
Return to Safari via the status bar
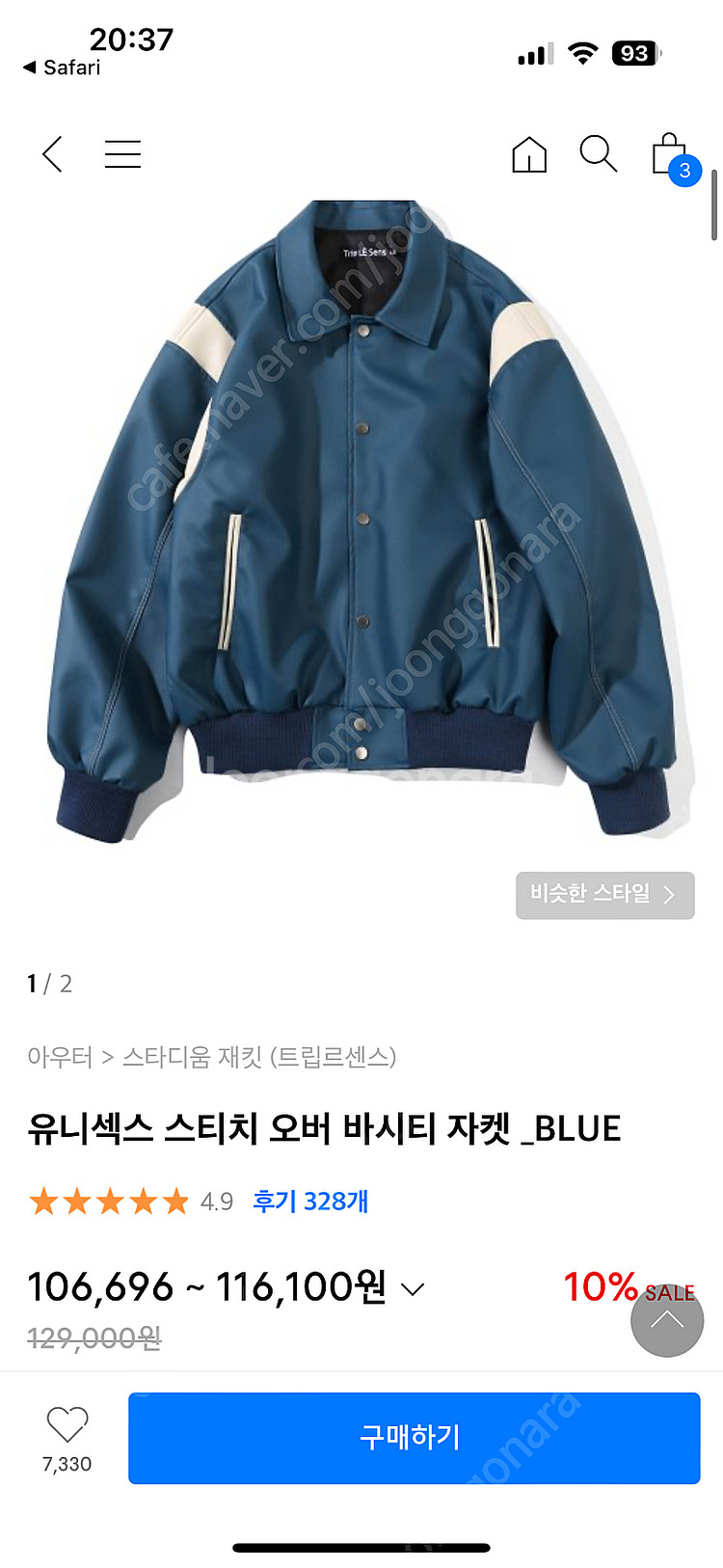coord(62,68)
